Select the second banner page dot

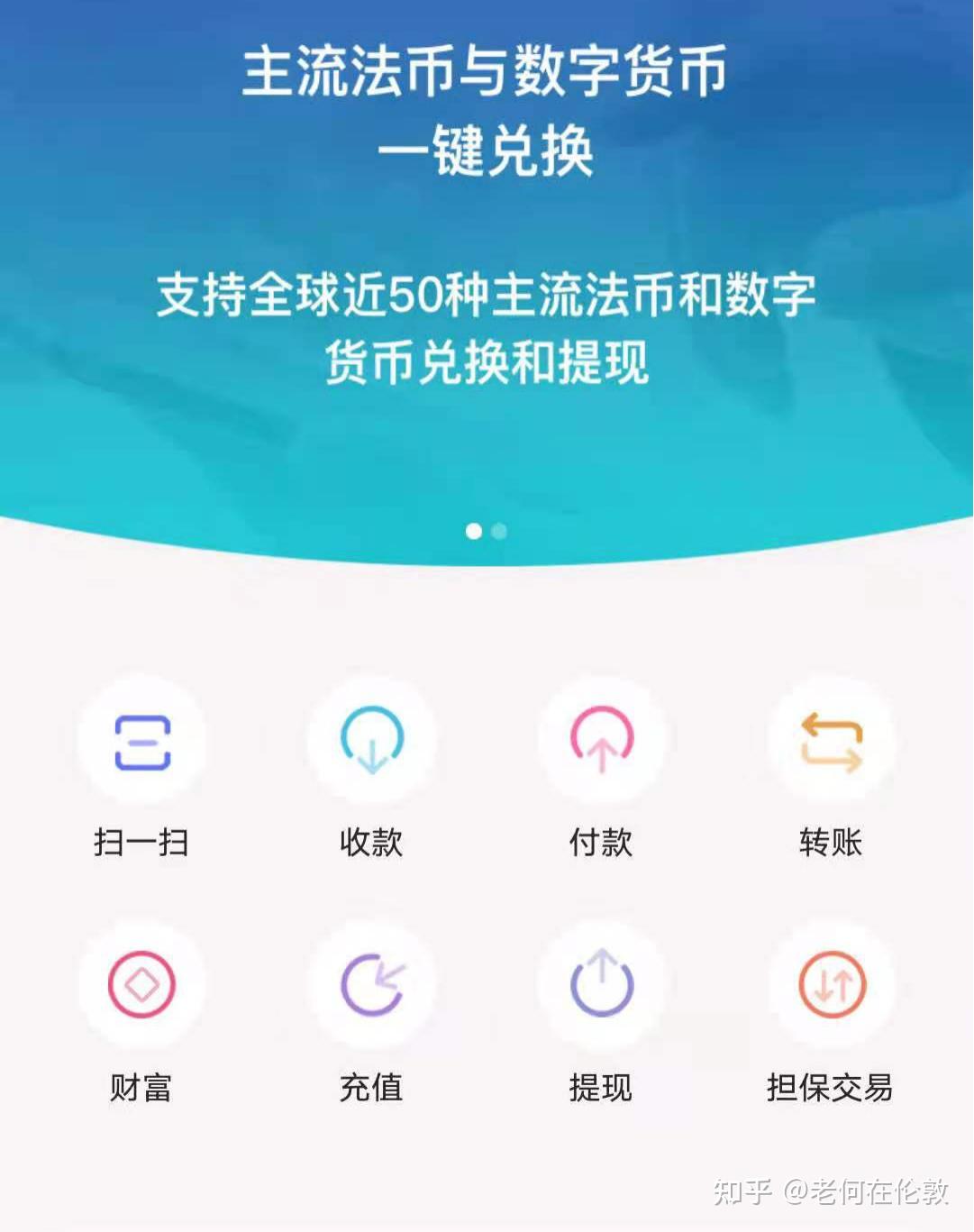pyautogui.click(x=500, y=532)
